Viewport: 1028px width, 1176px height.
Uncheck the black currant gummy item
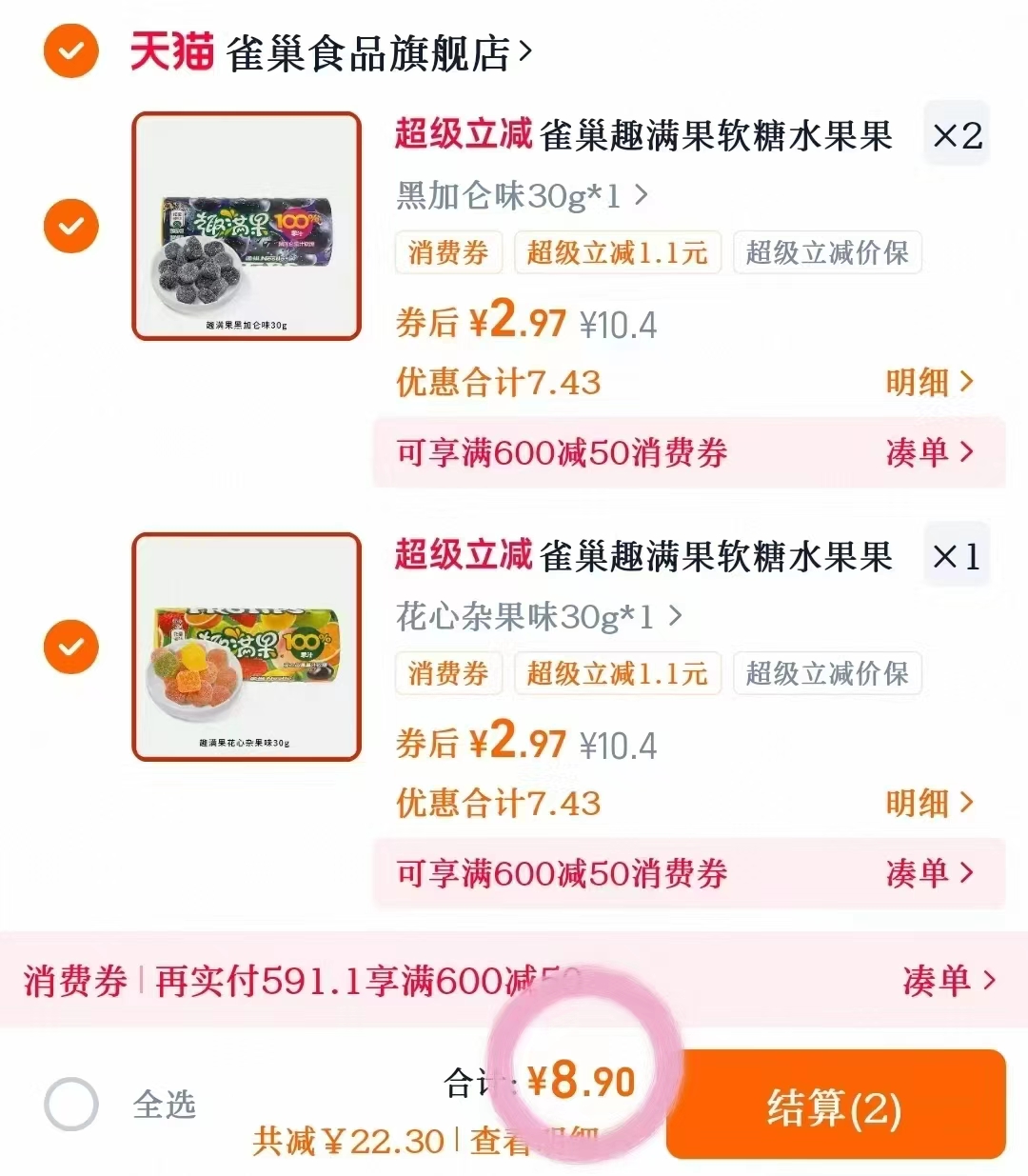click(x=70, y=226)
